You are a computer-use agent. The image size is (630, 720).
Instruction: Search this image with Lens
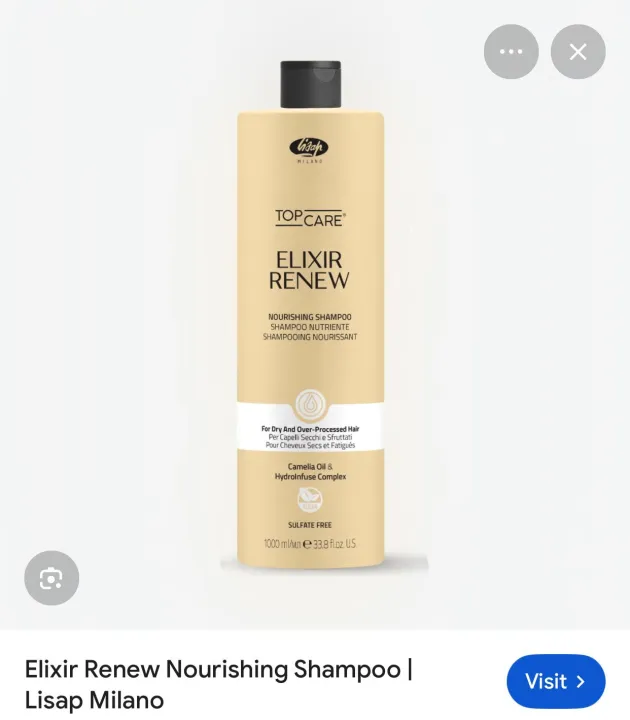click(51, 578)
